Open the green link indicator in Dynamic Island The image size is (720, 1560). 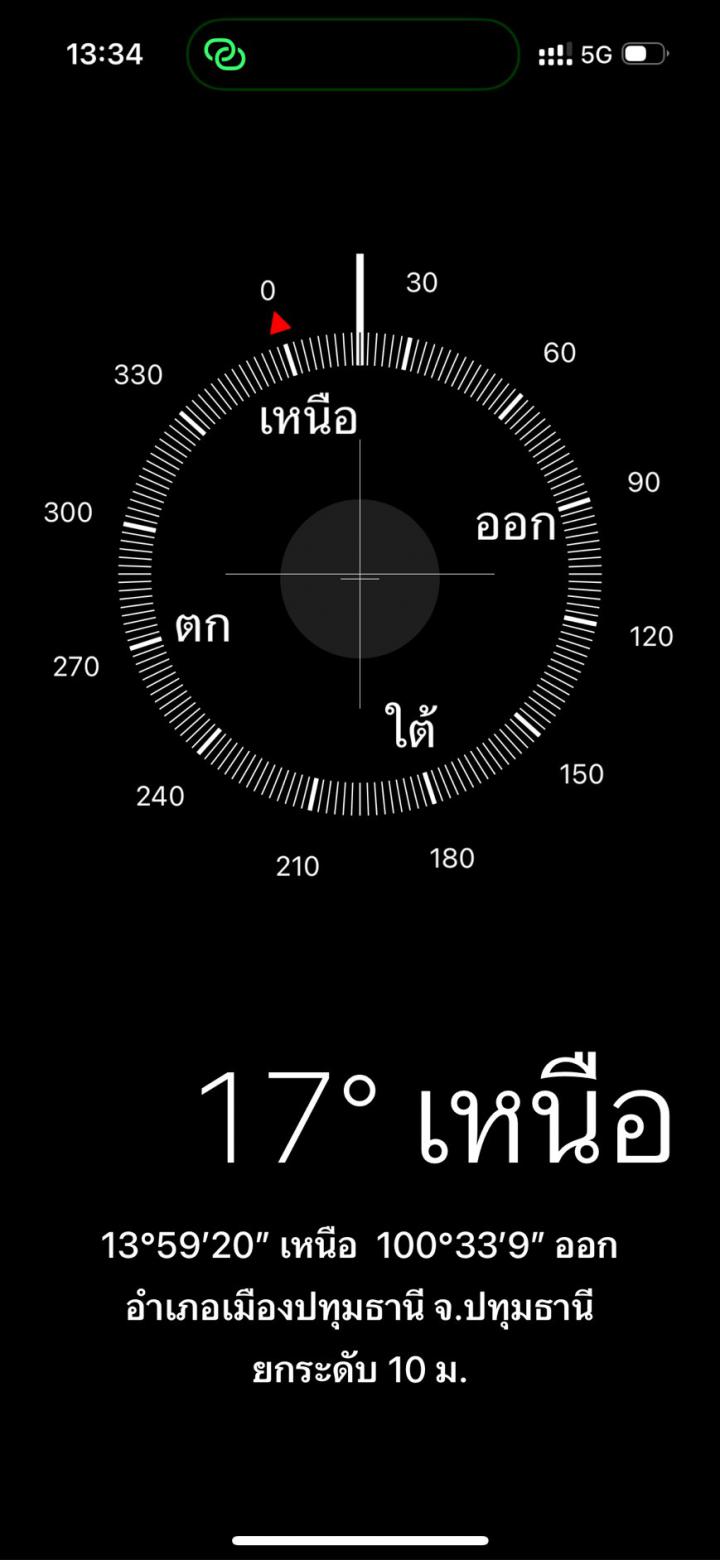click(x=225, y=54)
